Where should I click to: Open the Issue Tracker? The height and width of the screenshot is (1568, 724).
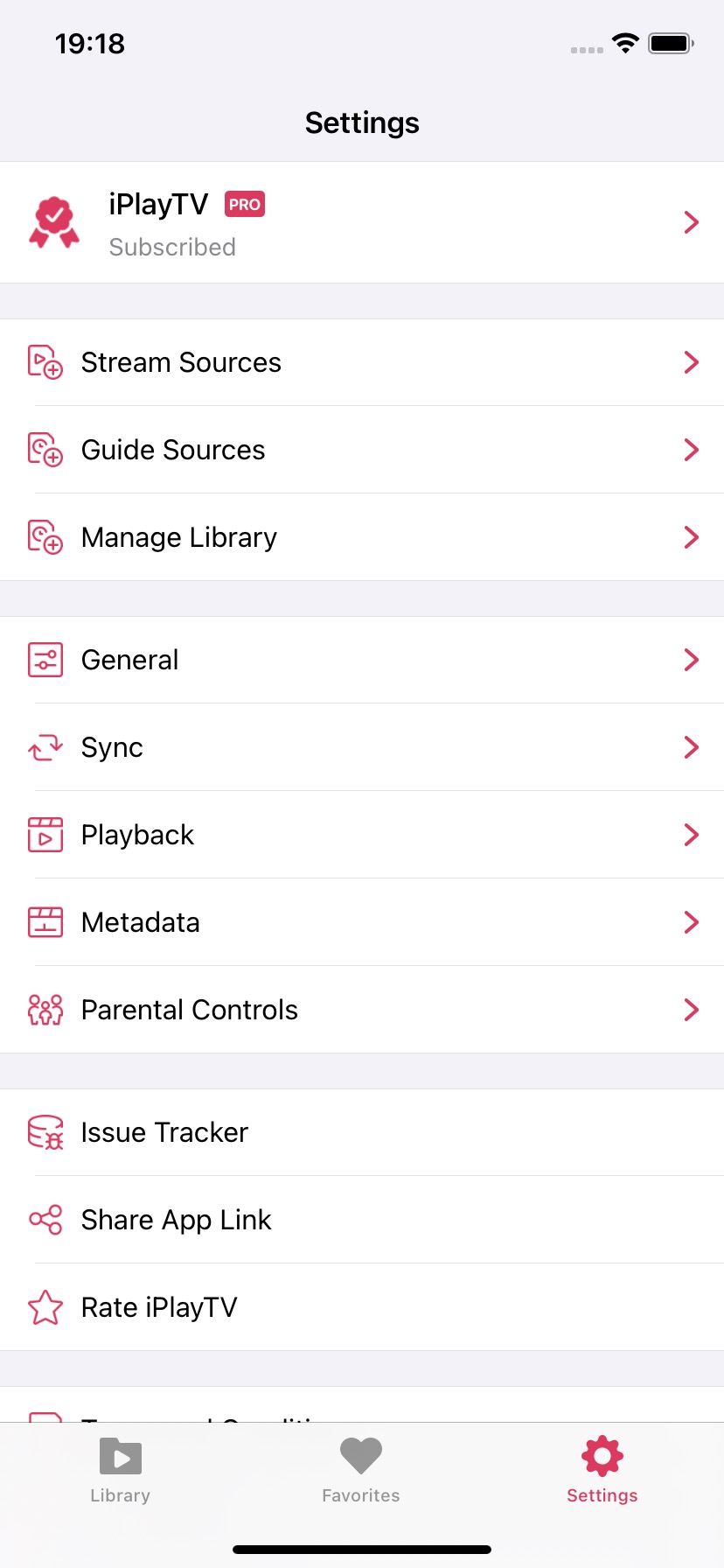[x=362, y=1132]
